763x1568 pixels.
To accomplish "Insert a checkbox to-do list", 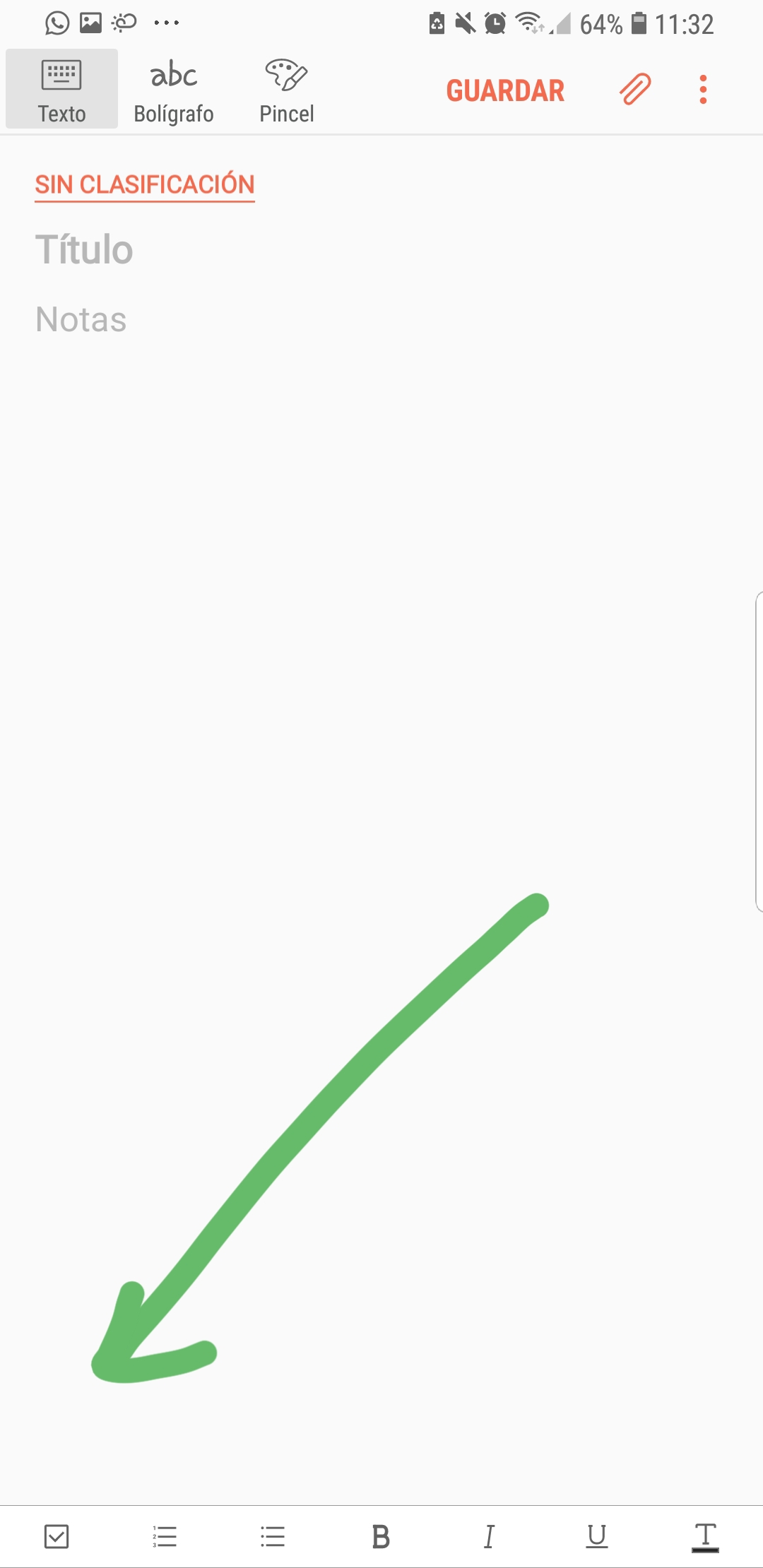I will (57, 1536).
